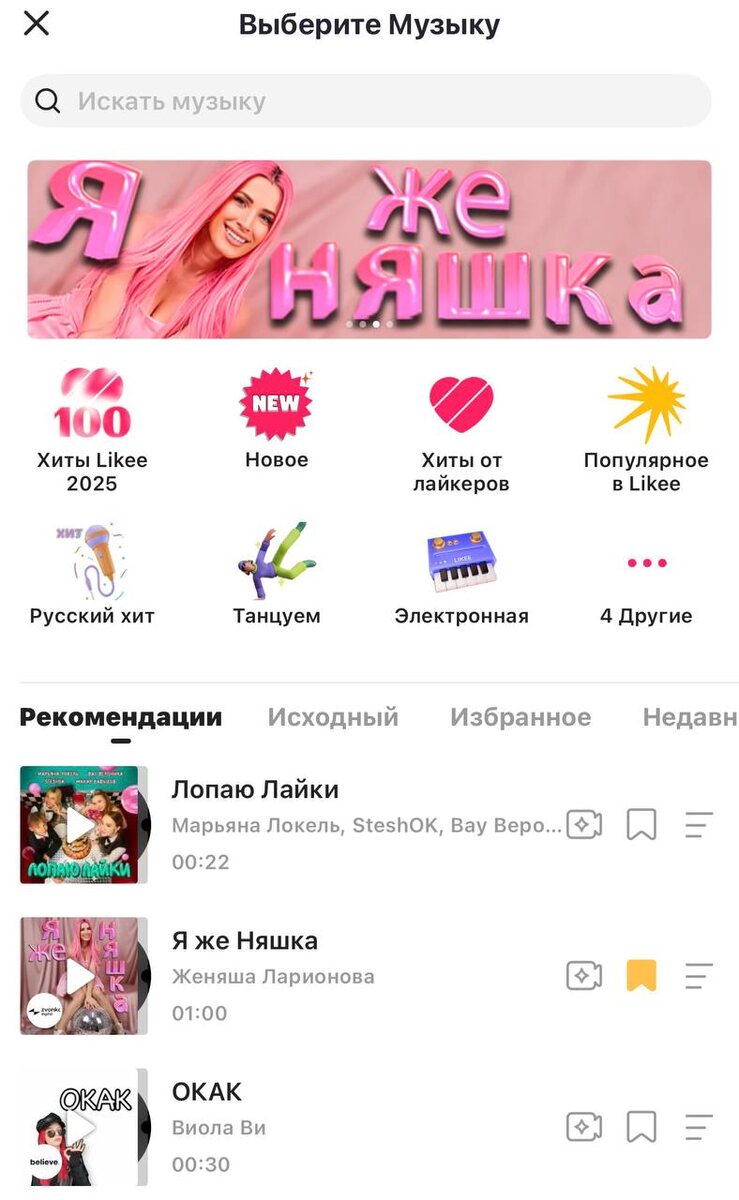This screenshot has height=1200, width=739.
Task: Switch to the Исходный tab
Action: point(333,717)
